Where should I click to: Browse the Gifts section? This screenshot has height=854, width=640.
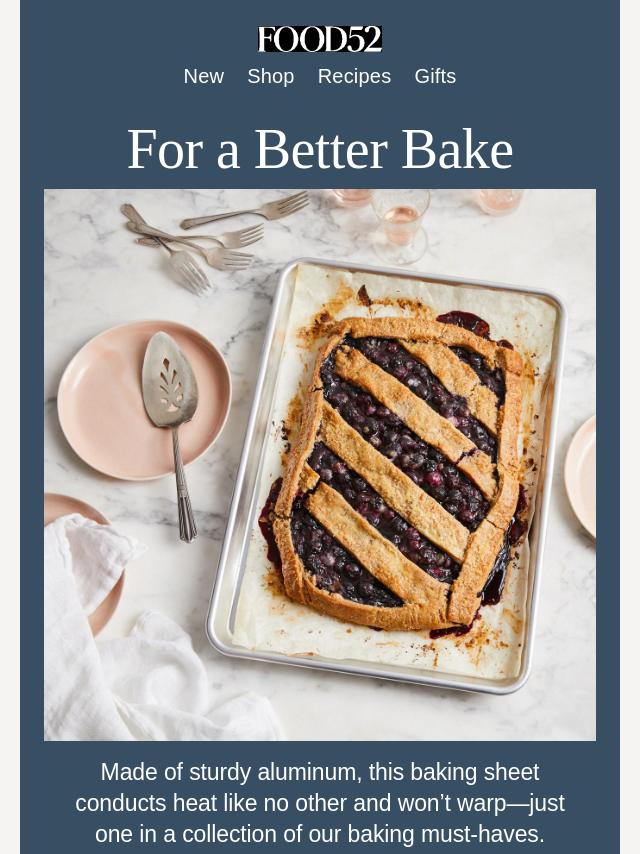435,76
